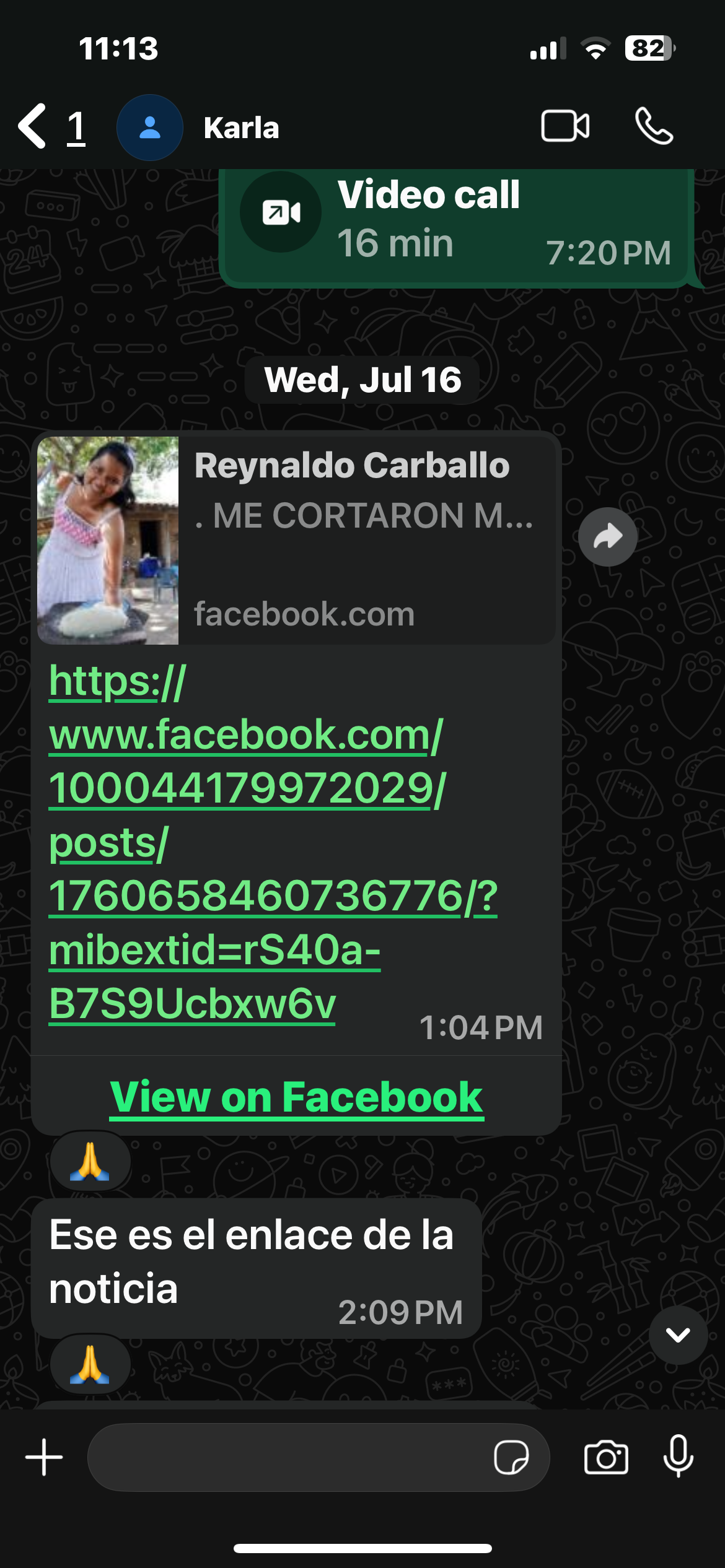The height and width of the screenshot is (1568, 725).
Task: Forward the Facebook link message
Action: [x=607, y=537]
